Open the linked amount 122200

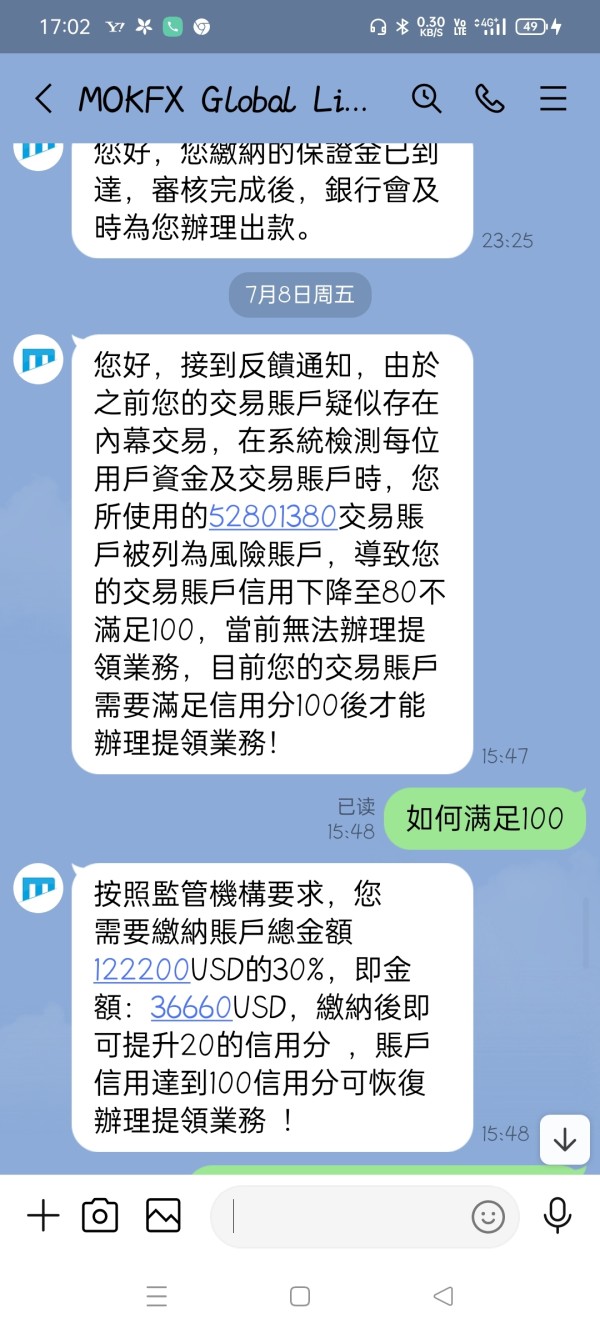coord(142,970)
